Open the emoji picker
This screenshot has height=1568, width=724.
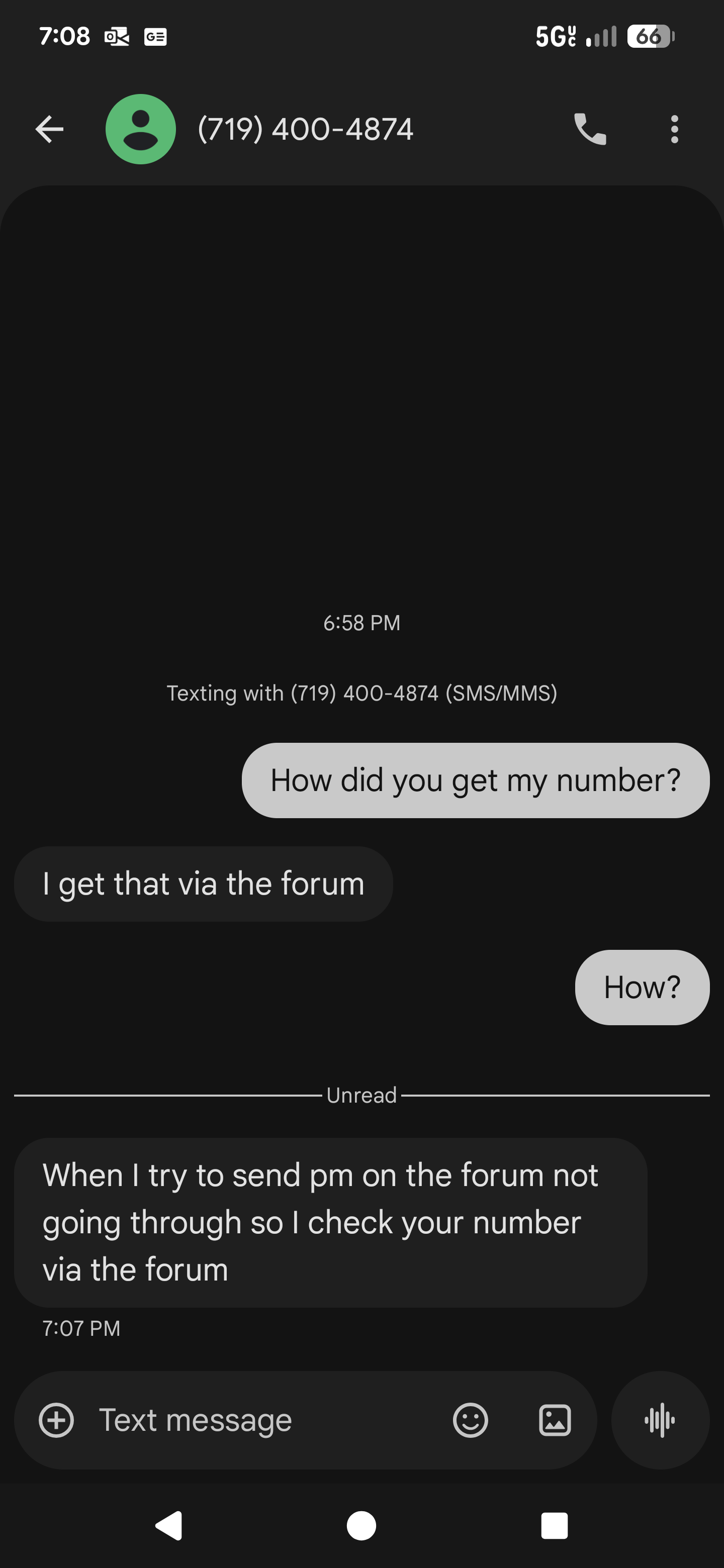tap(470, 1420)
